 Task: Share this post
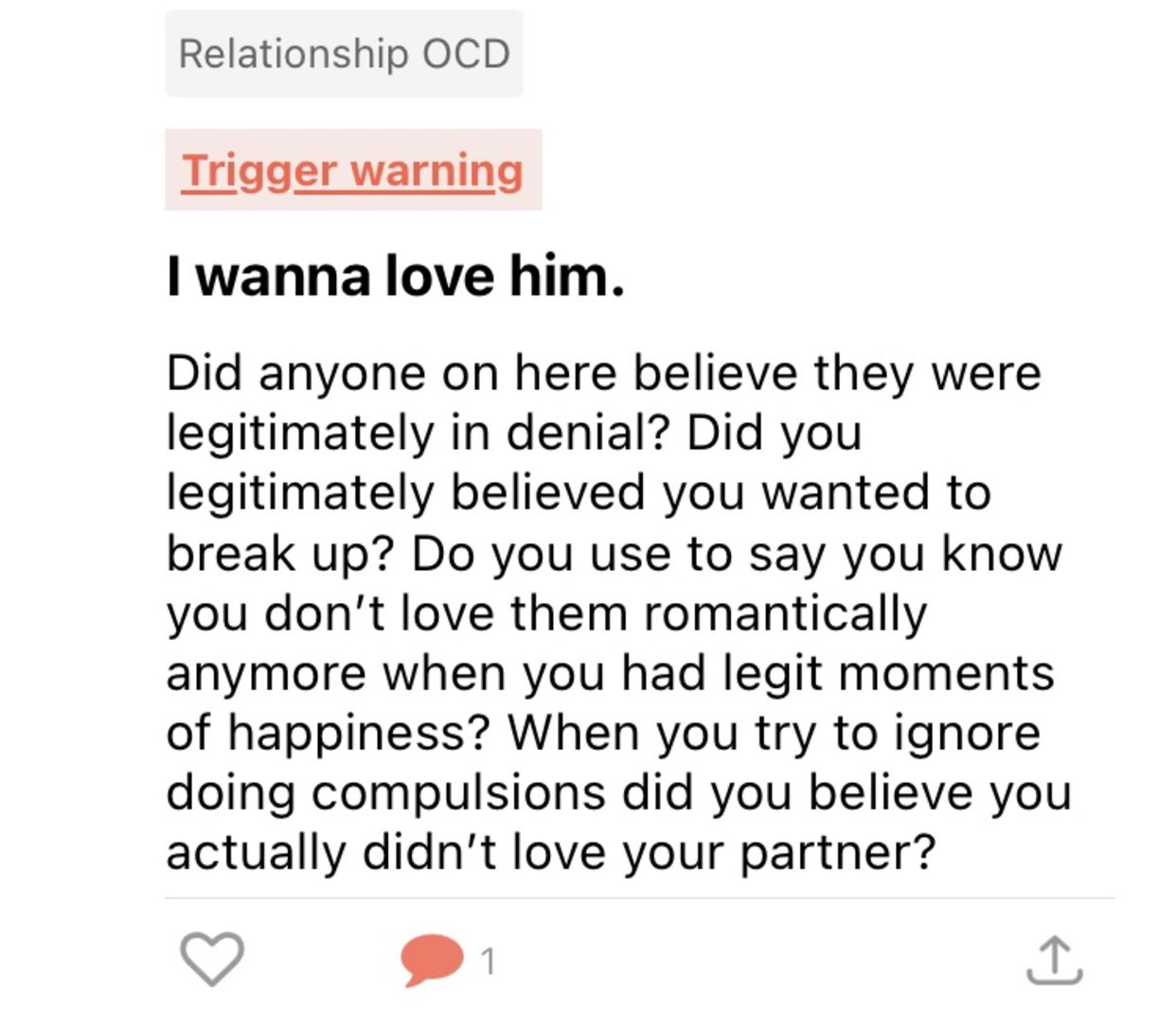coord(1054,960)
